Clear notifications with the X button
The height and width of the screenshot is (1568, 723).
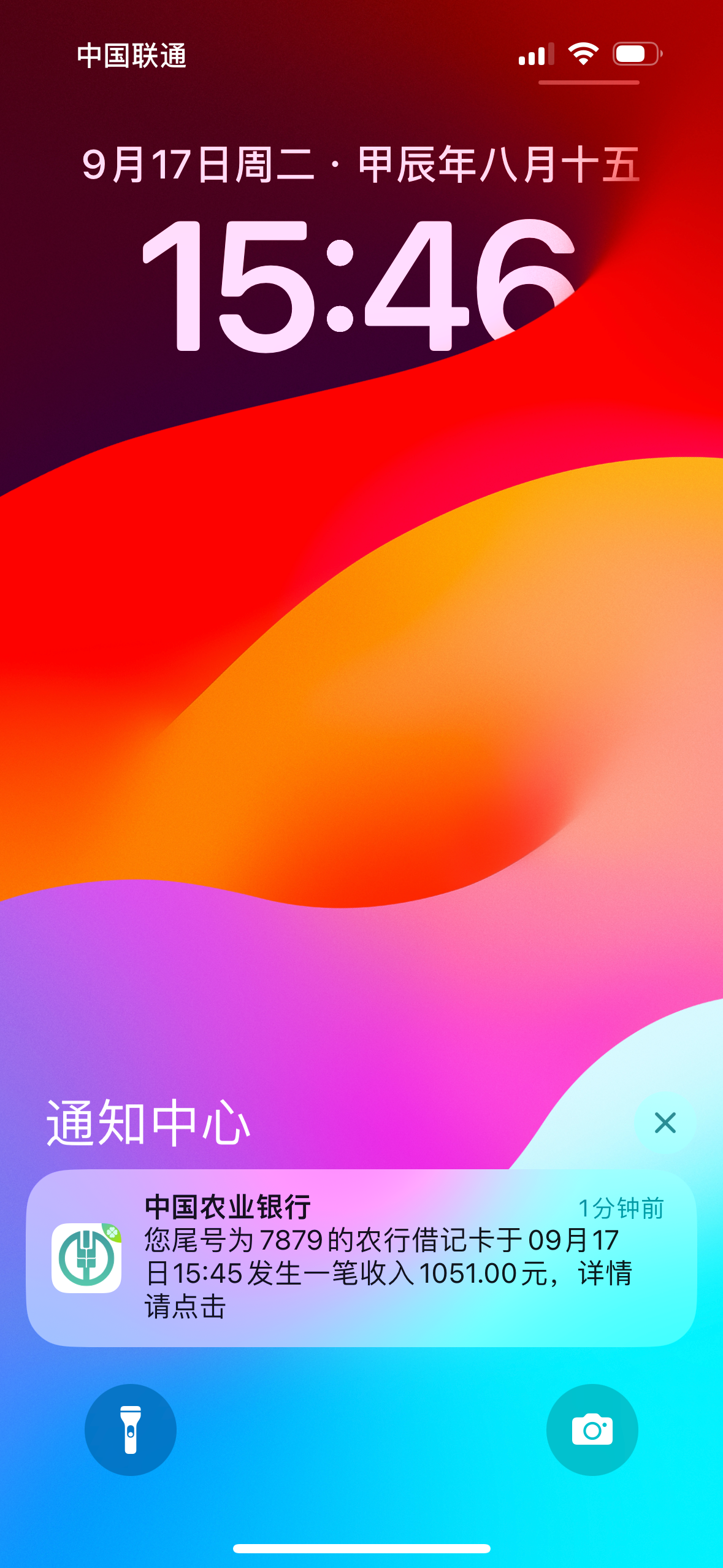point(665,1123)
